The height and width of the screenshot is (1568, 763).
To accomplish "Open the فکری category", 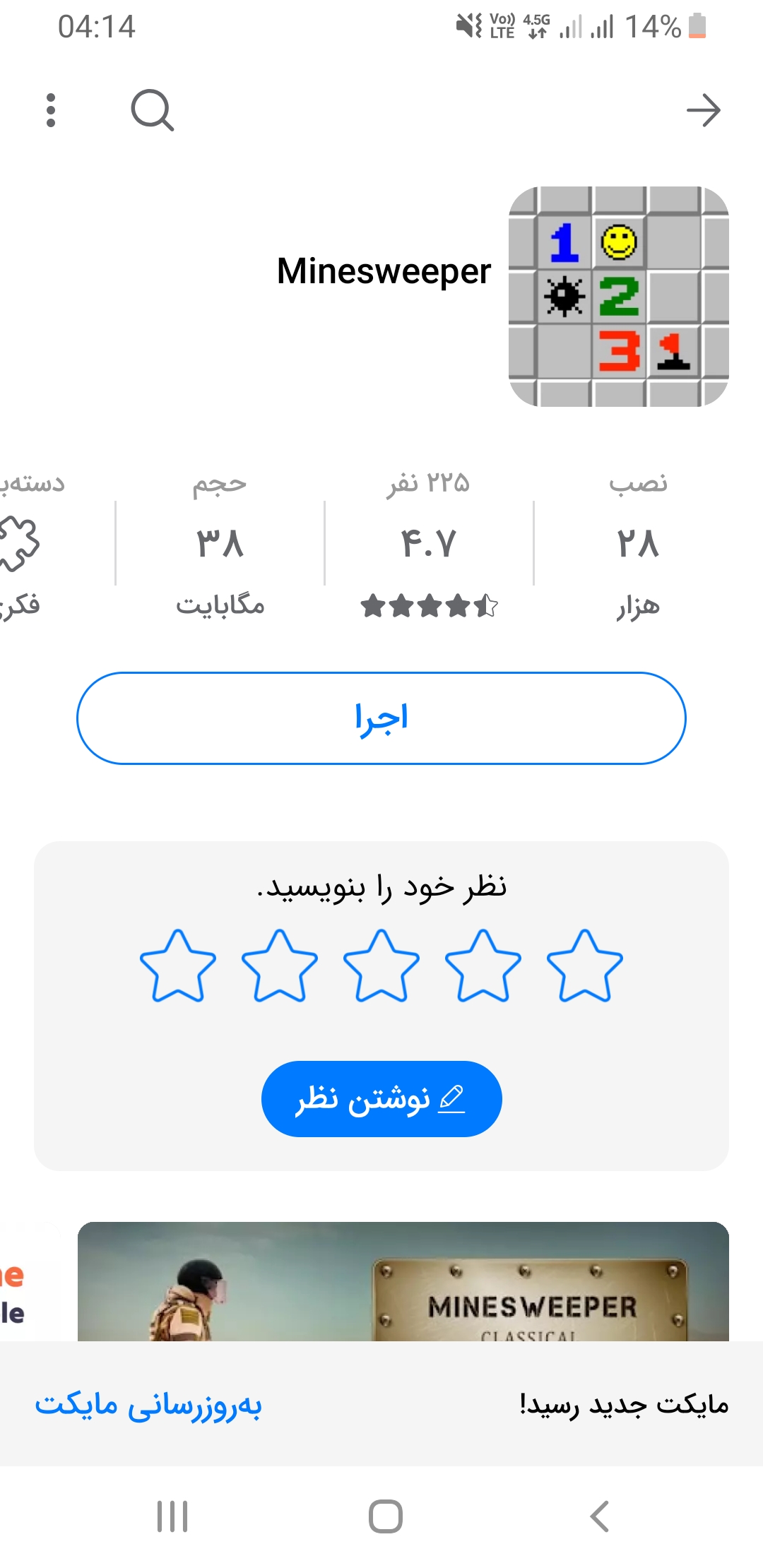I will point(21,544).
